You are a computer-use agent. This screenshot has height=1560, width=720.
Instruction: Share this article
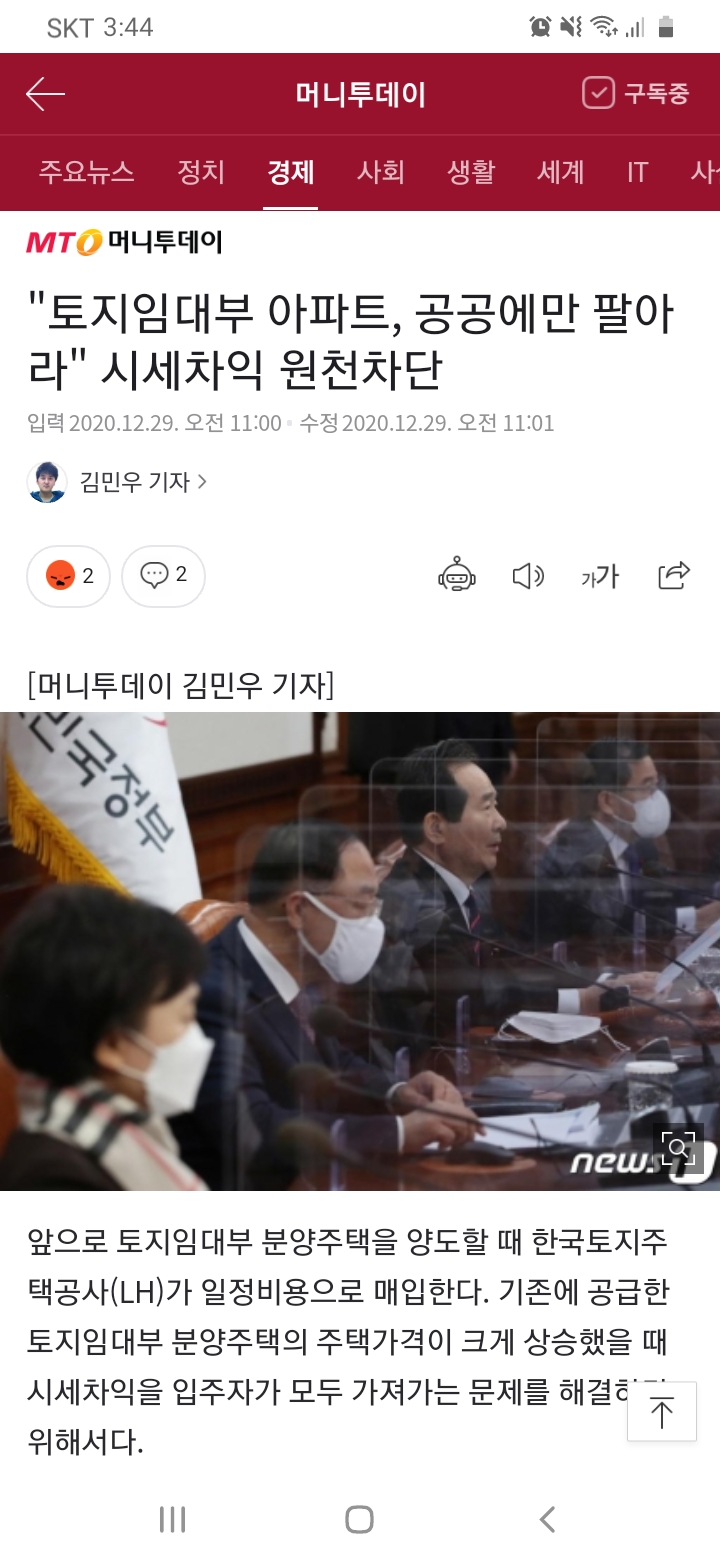coord(674,575)
